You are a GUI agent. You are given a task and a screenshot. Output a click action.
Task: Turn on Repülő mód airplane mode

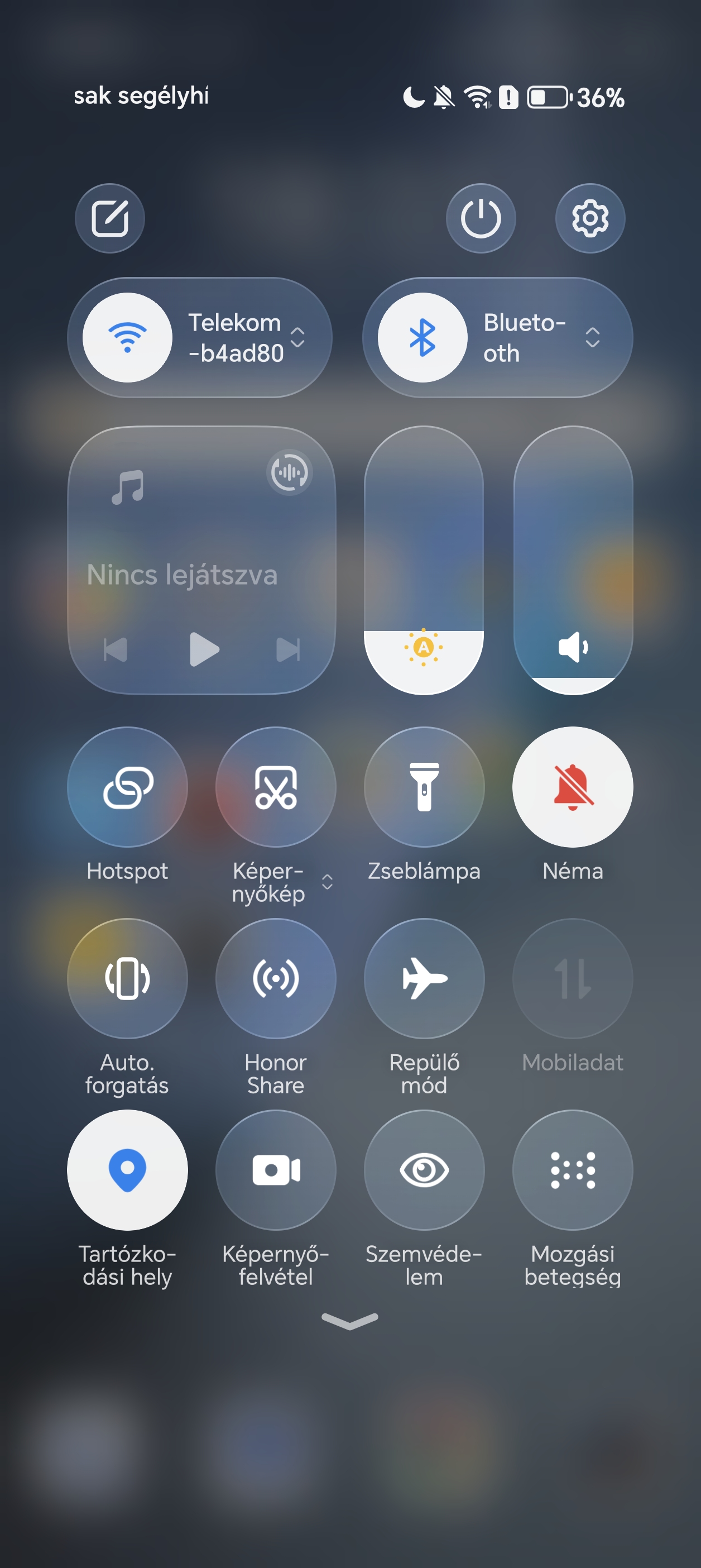(x=424, y=978)
